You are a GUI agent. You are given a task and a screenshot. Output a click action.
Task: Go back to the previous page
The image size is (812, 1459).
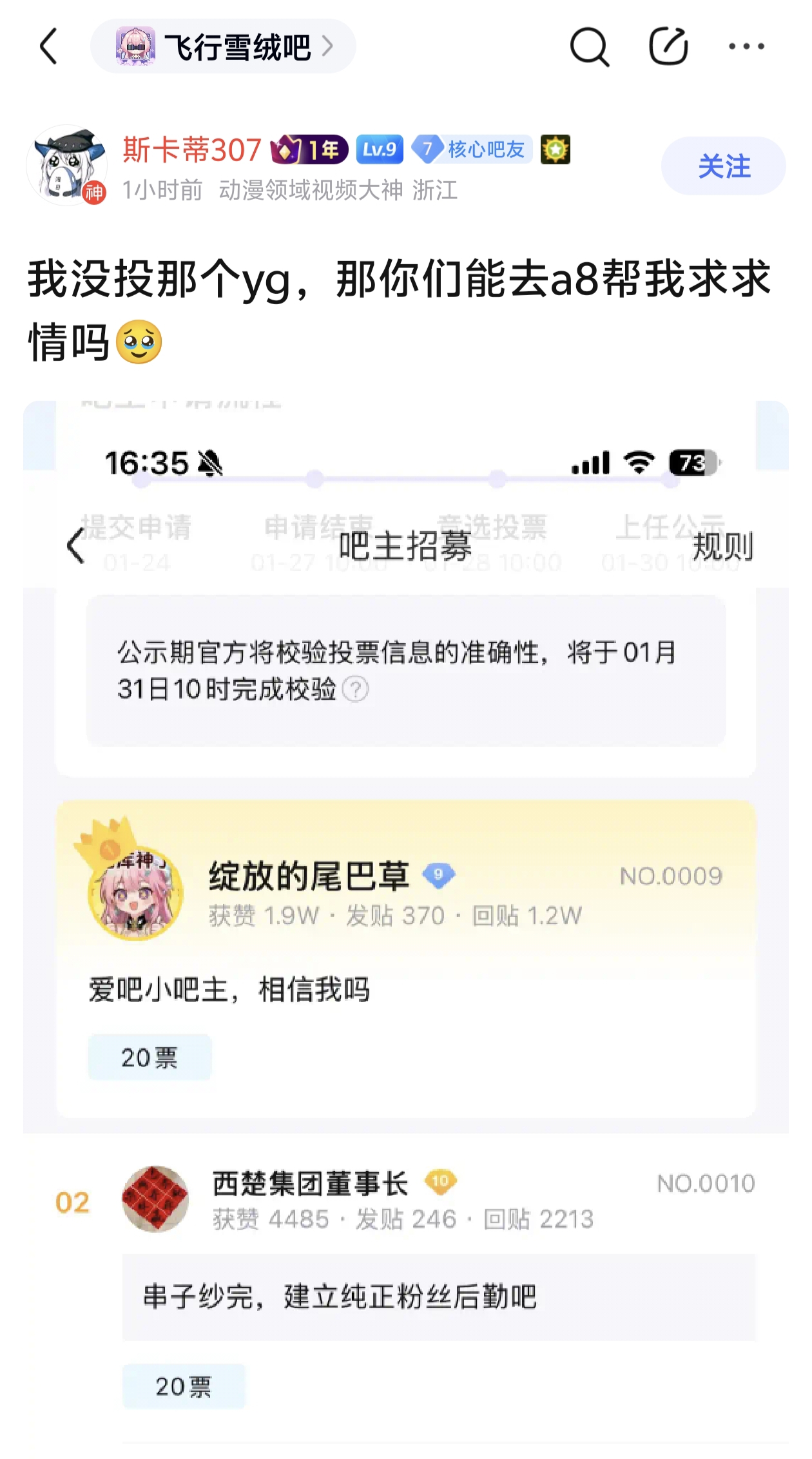click(x=49, y=46)
